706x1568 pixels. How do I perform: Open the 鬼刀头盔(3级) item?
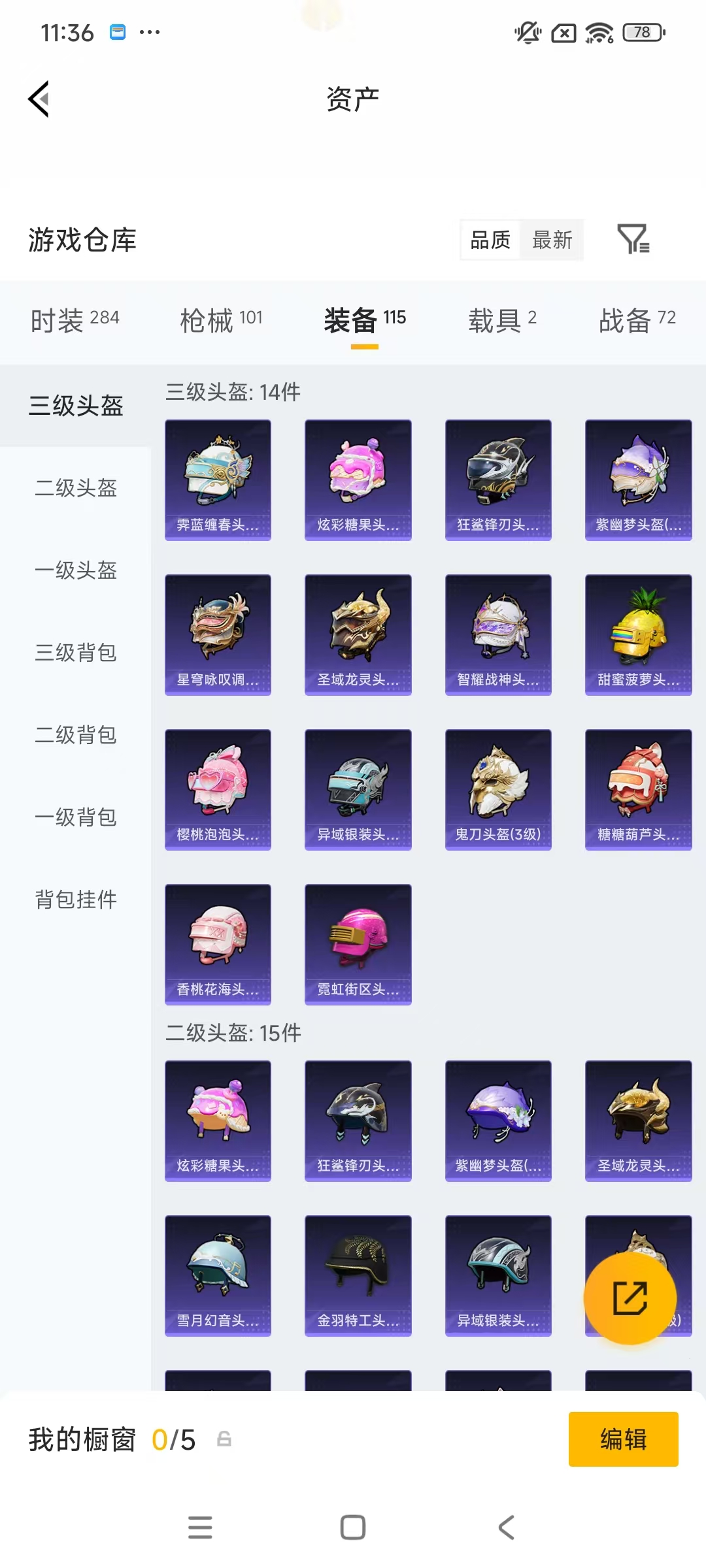tap(498, 789)
